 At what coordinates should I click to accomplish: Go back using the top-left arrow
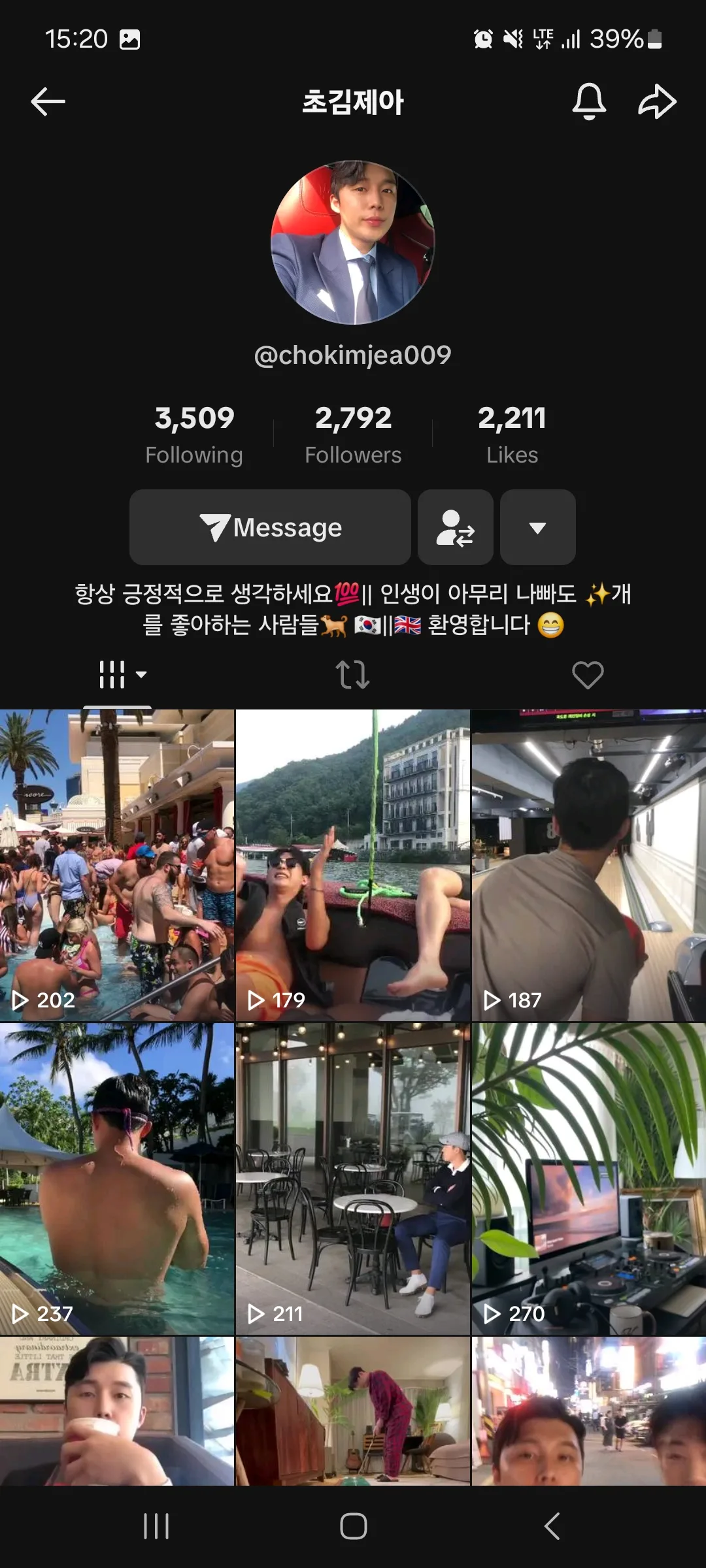[48, 102]
